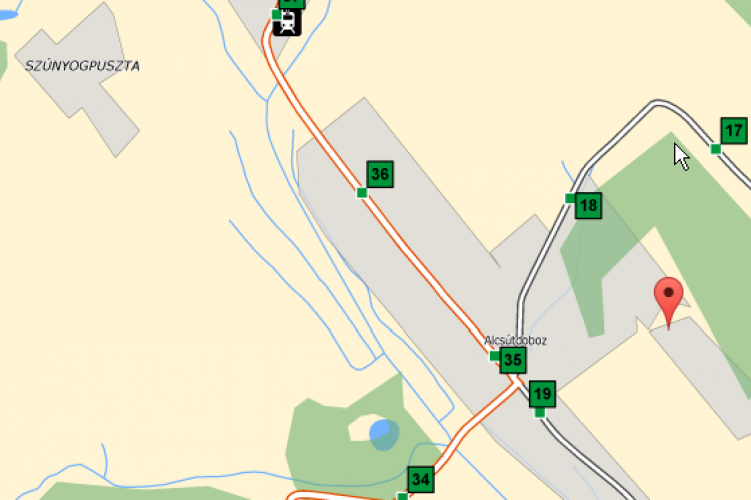The image size is (751, 500).
Task: Open the train station icon
Action: (x=289, y=21)
